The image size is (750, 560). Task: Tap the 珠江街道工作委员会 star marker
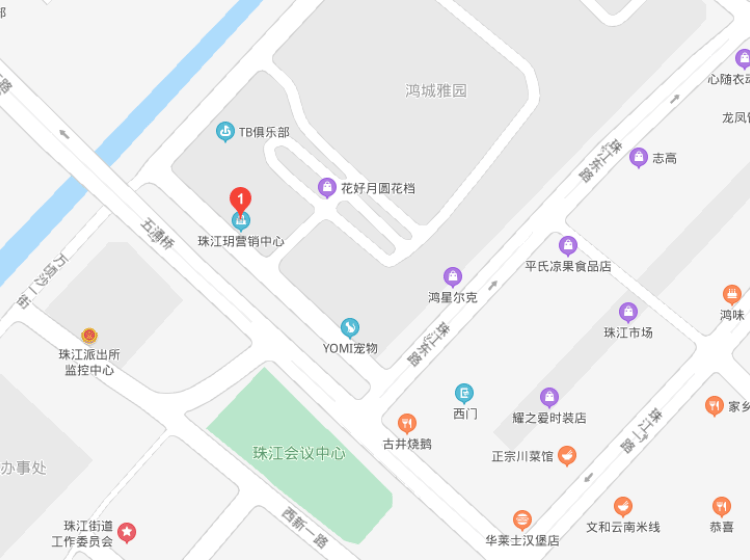coord(127,532)
